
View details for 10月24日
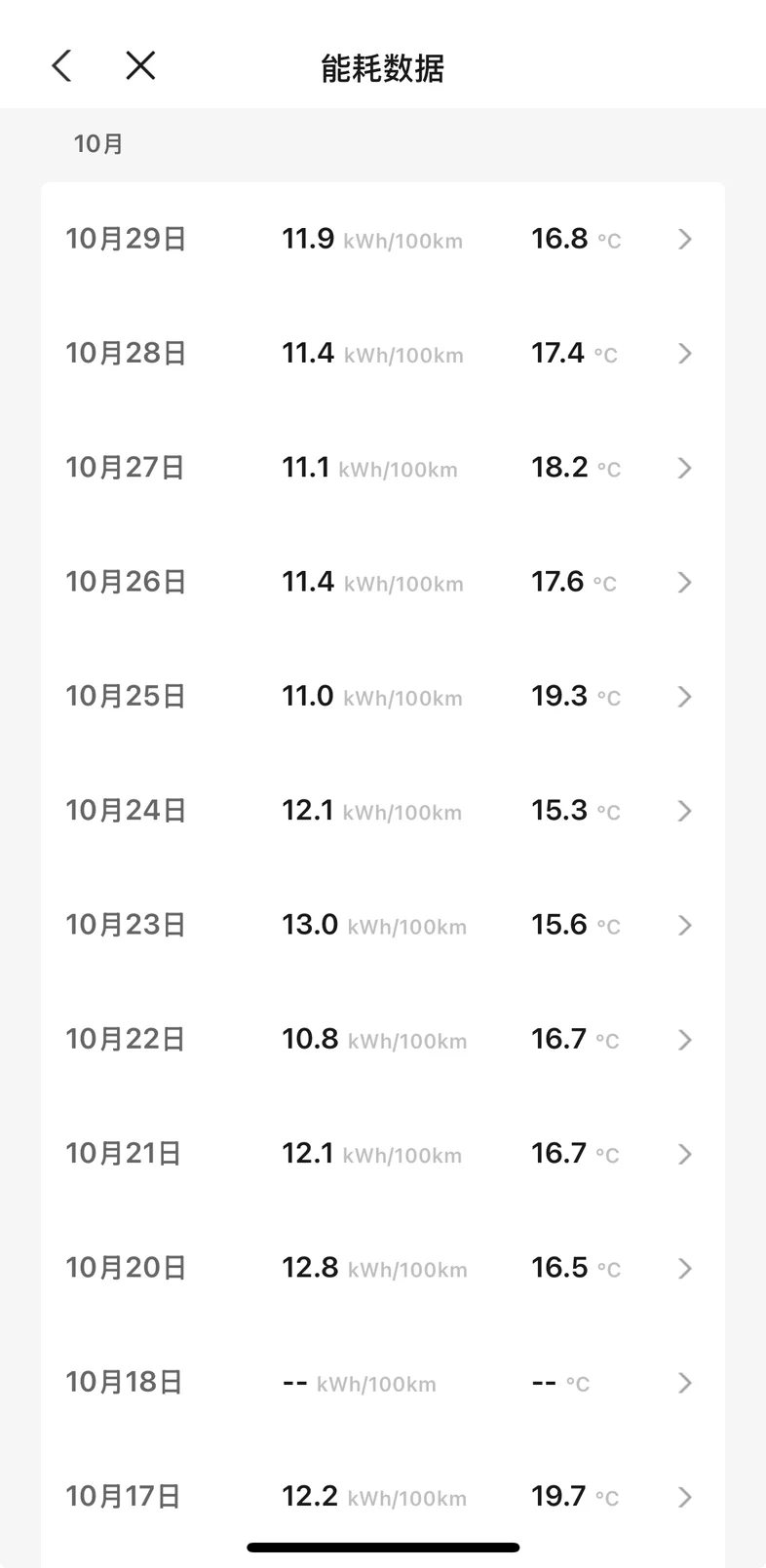tap(383, 810)
